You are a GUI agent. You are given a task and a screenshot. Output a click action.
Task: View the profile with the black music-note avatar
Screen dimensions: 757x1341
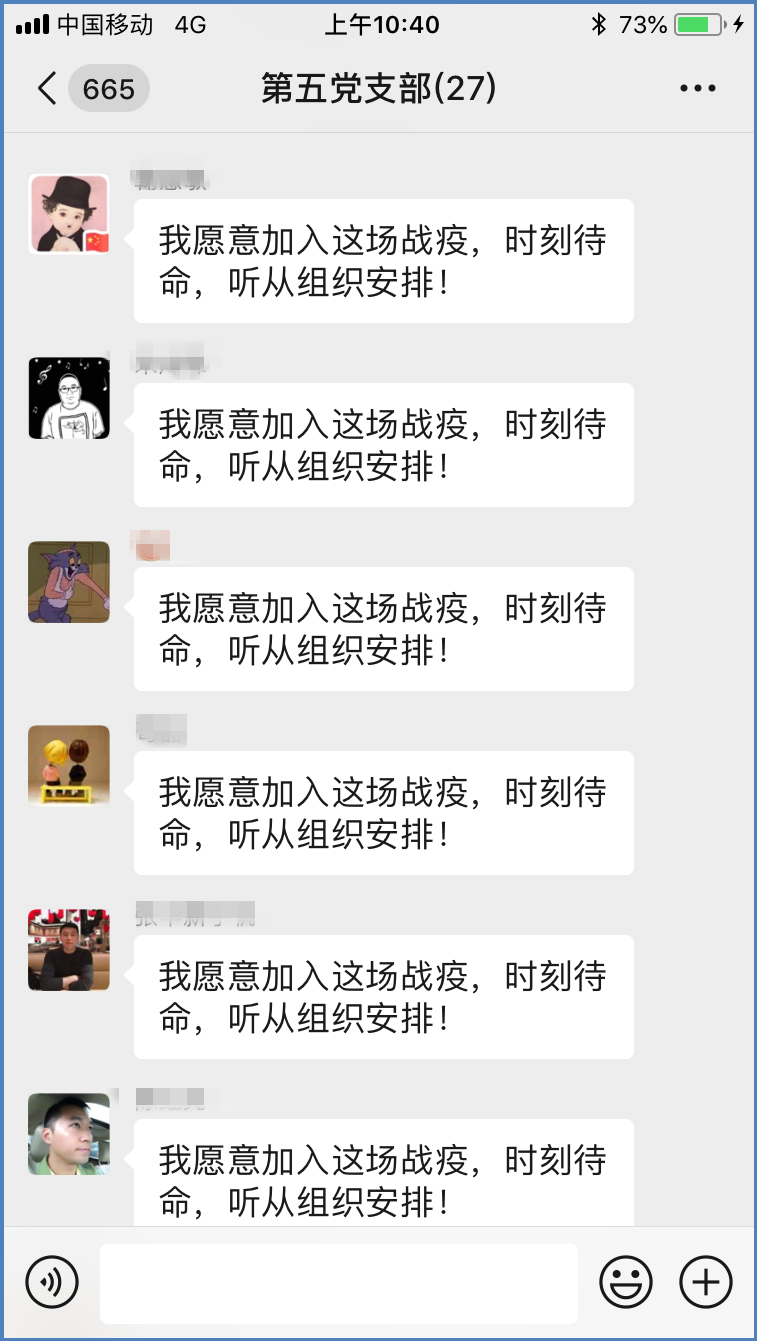pos(69,398)
